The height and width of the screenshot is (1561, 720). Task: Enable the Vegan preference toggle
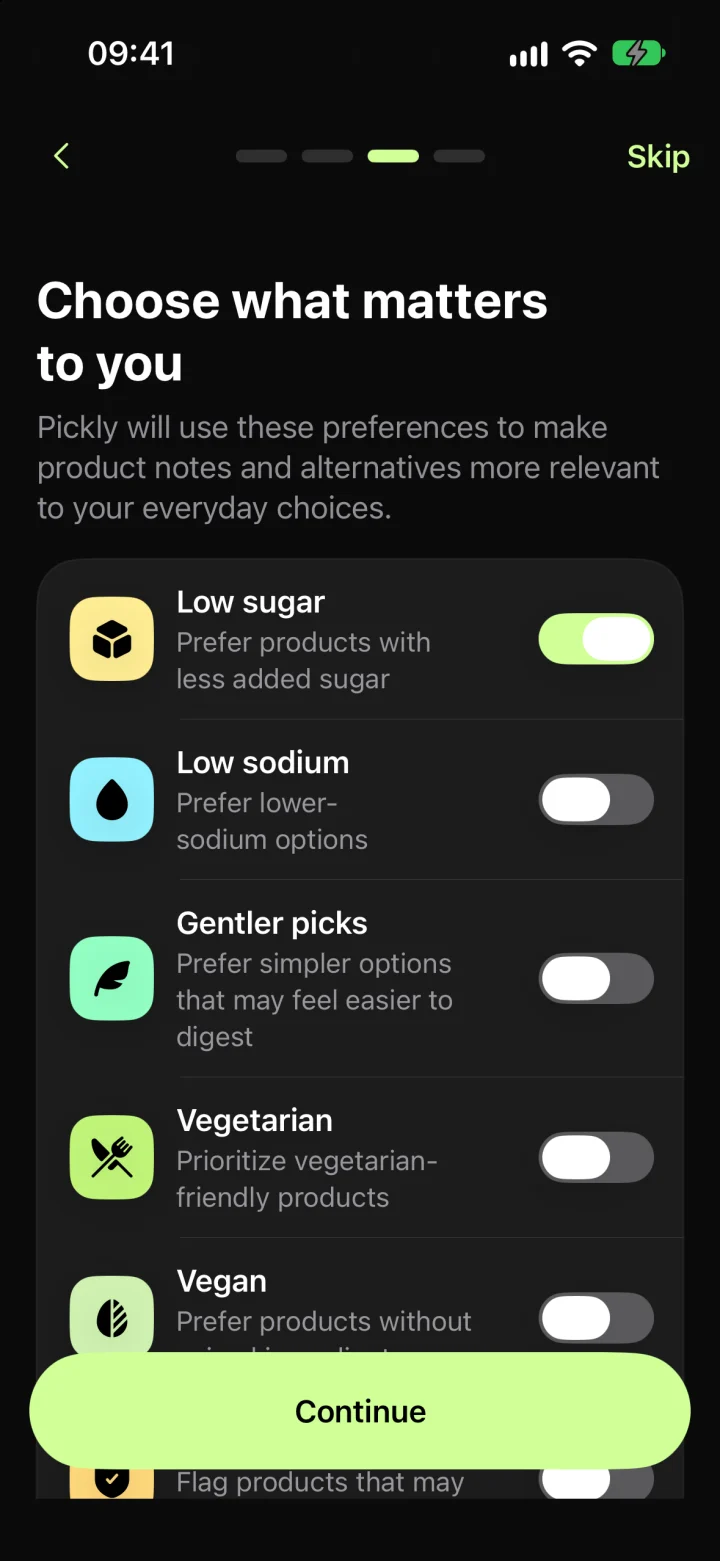coord(596,1318)
